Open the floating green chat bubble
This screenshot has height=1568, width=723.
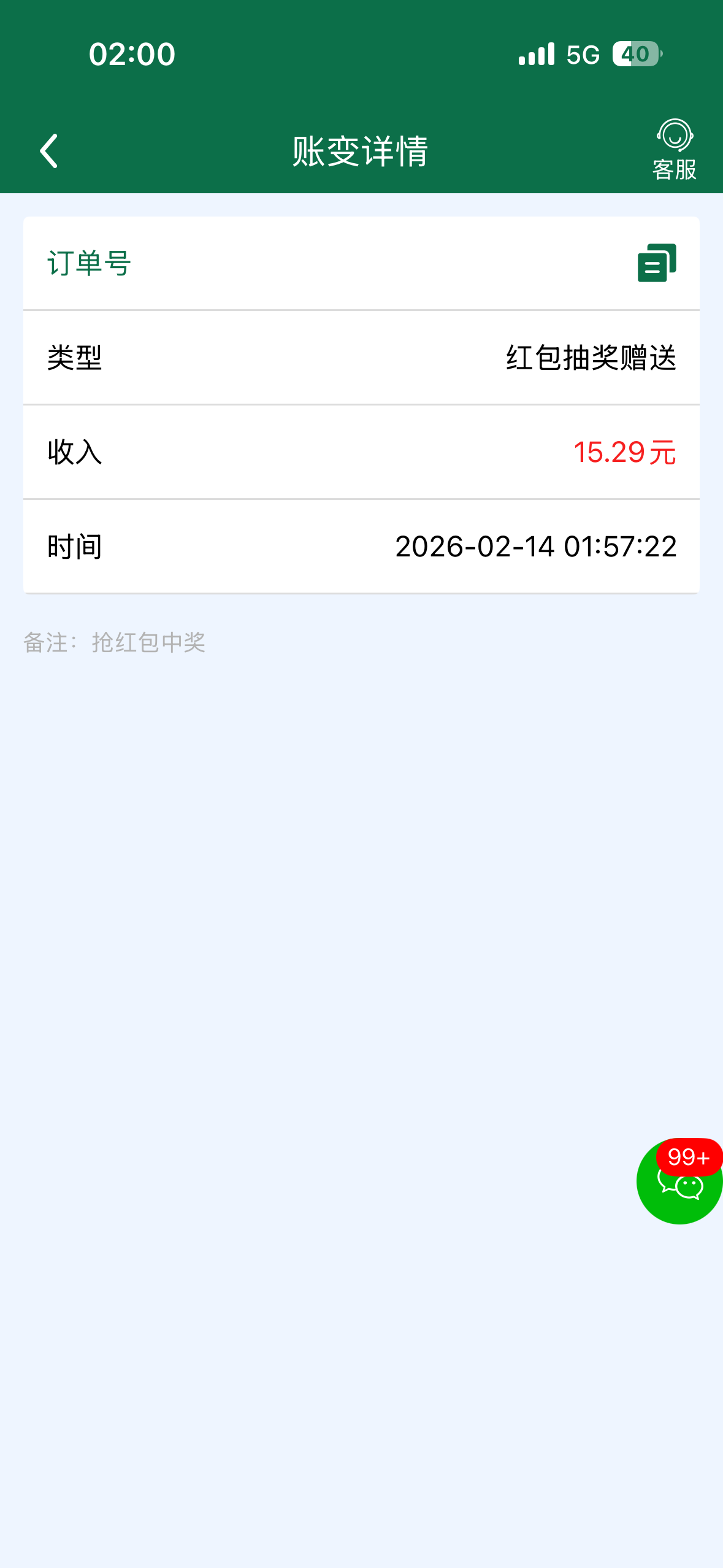click(x=679, y=1182)
